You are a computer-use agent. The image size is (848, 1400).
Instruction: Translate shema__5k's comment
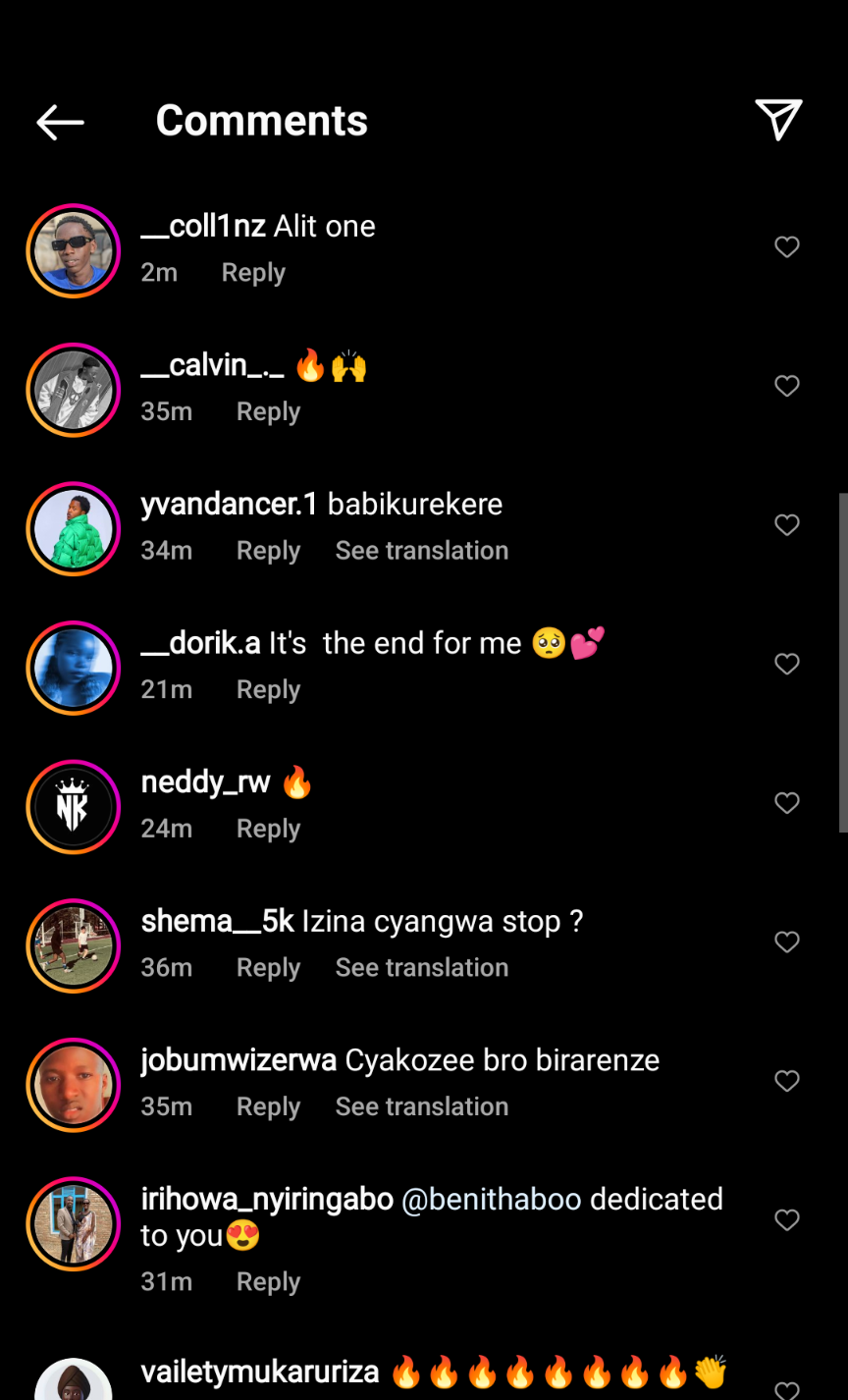click(421, 968)
